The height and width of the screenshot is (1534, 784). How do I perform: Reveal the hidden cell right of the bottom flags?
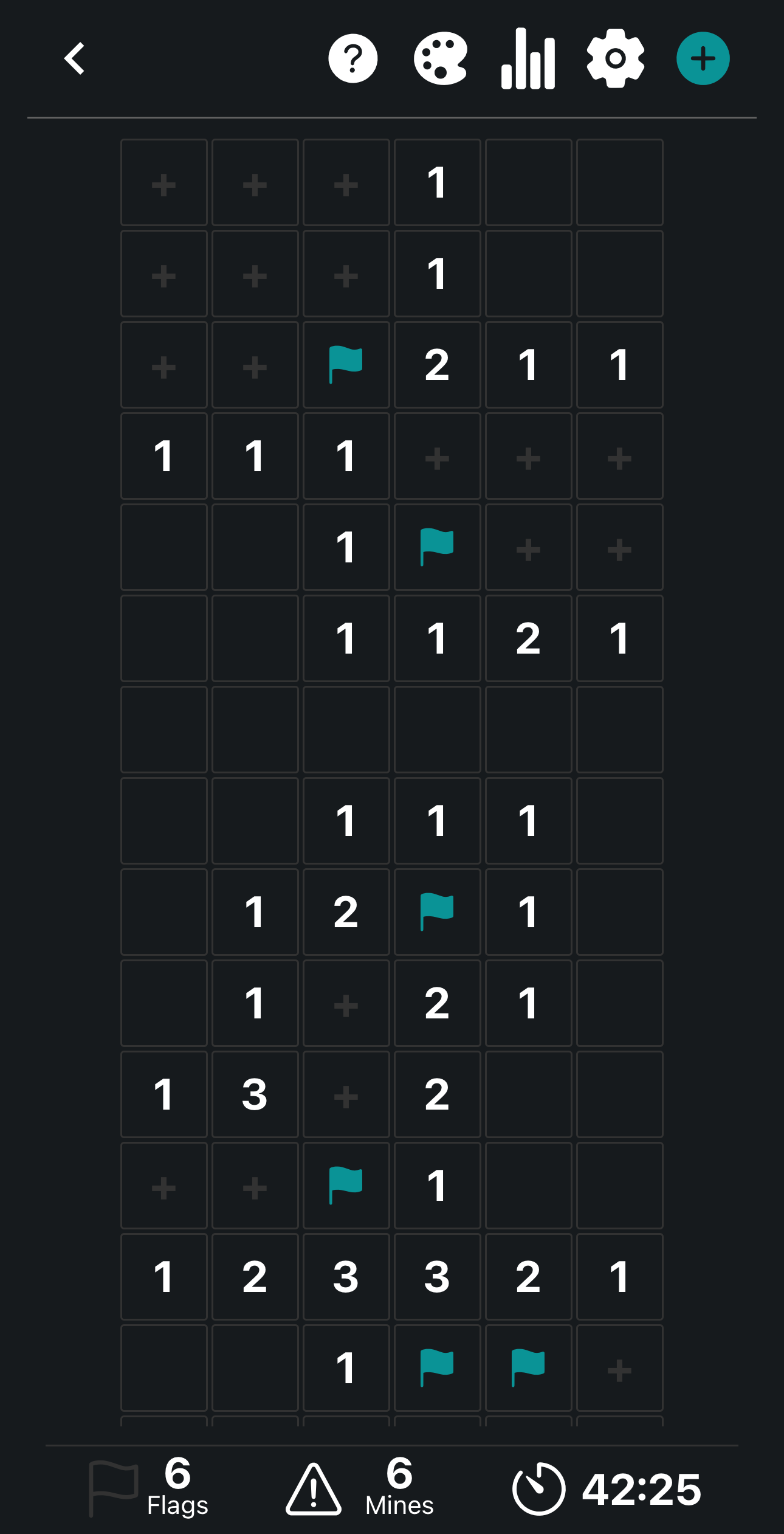(619, 1368)
